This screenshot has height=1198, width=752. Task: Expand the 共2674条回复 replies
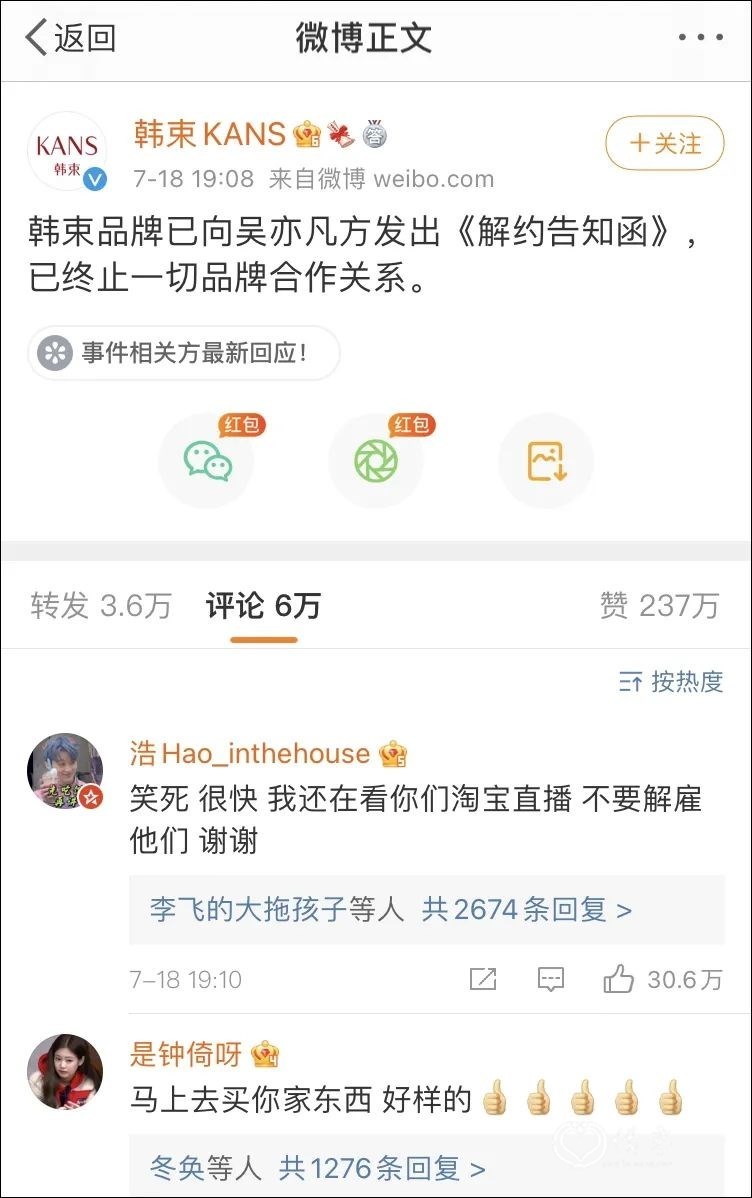click(x=526, y=909)
